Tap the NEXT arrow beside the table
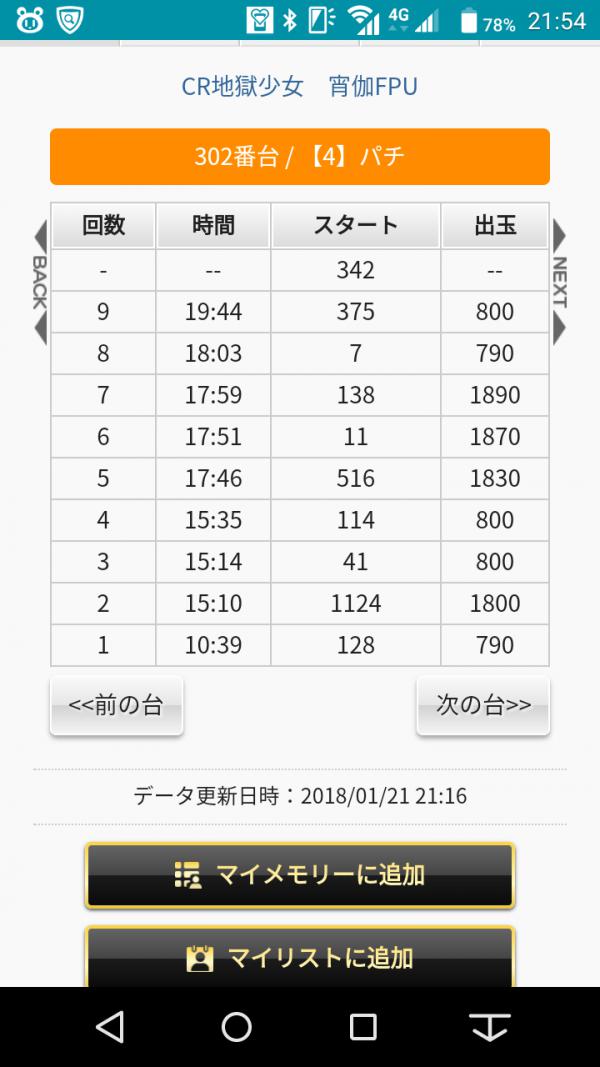Image resolution: width=600 pixels, height=1067 pixels. pyautogui.click(x=559, y=282)
